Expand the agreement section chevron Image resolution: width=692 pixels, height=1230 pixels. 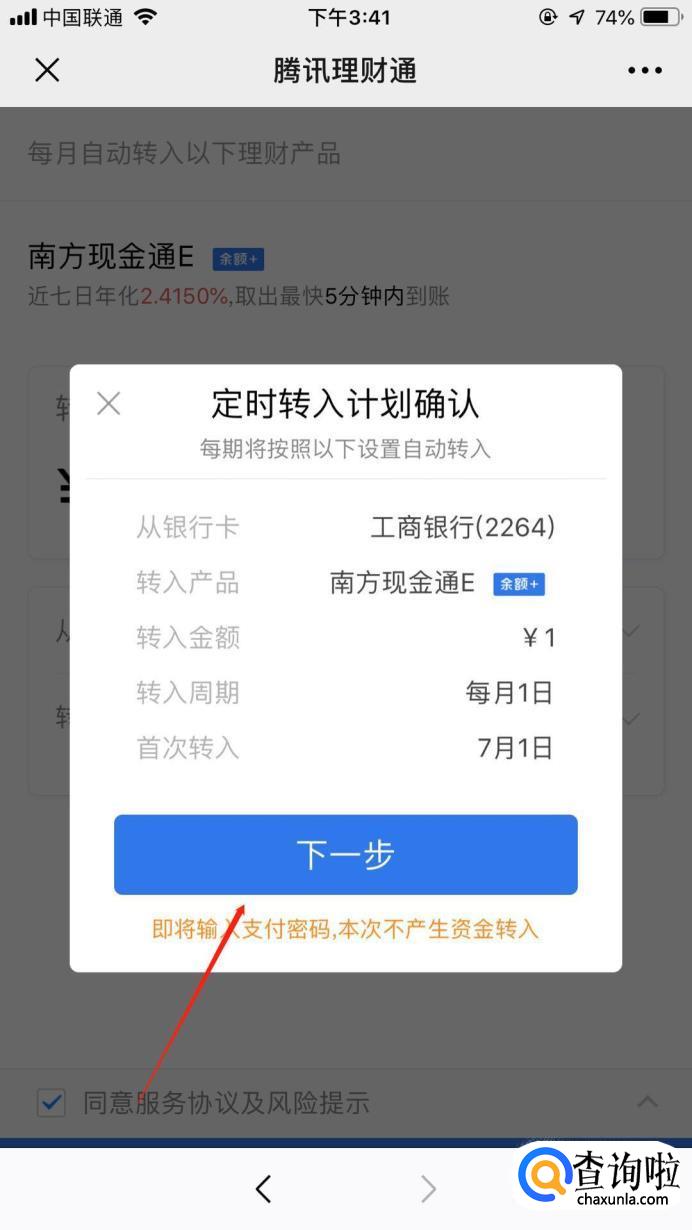tap(648, 1102)
